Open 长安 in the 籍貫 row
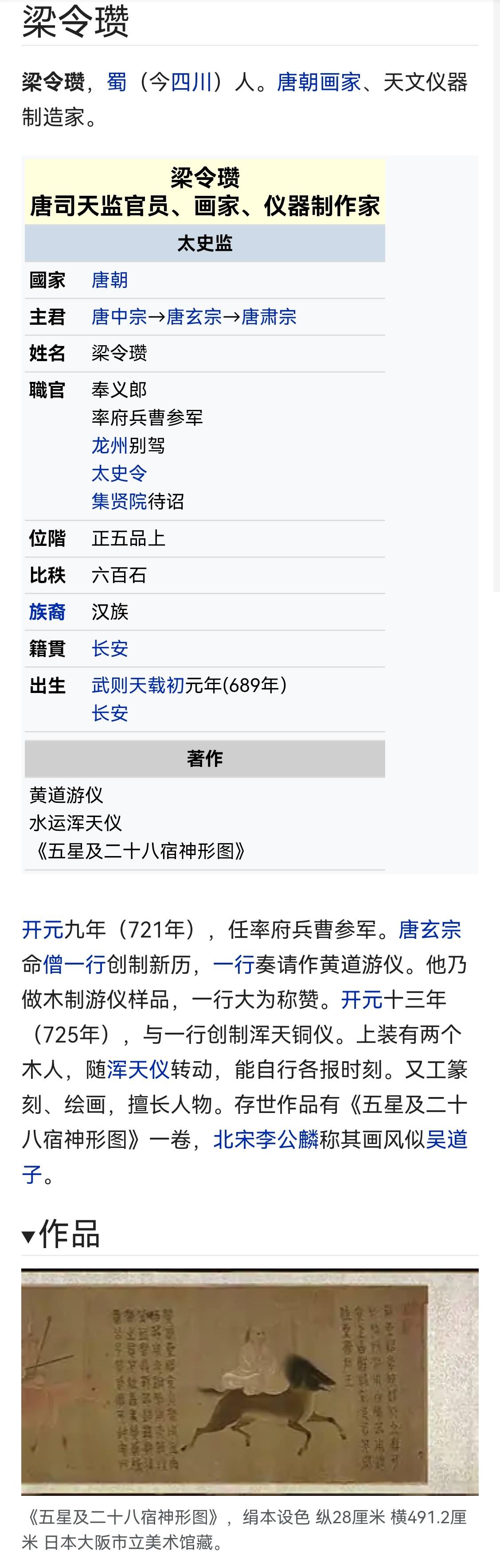Image resolution: width=500 pixels, height=1568 pixels. tap(109, 648)
